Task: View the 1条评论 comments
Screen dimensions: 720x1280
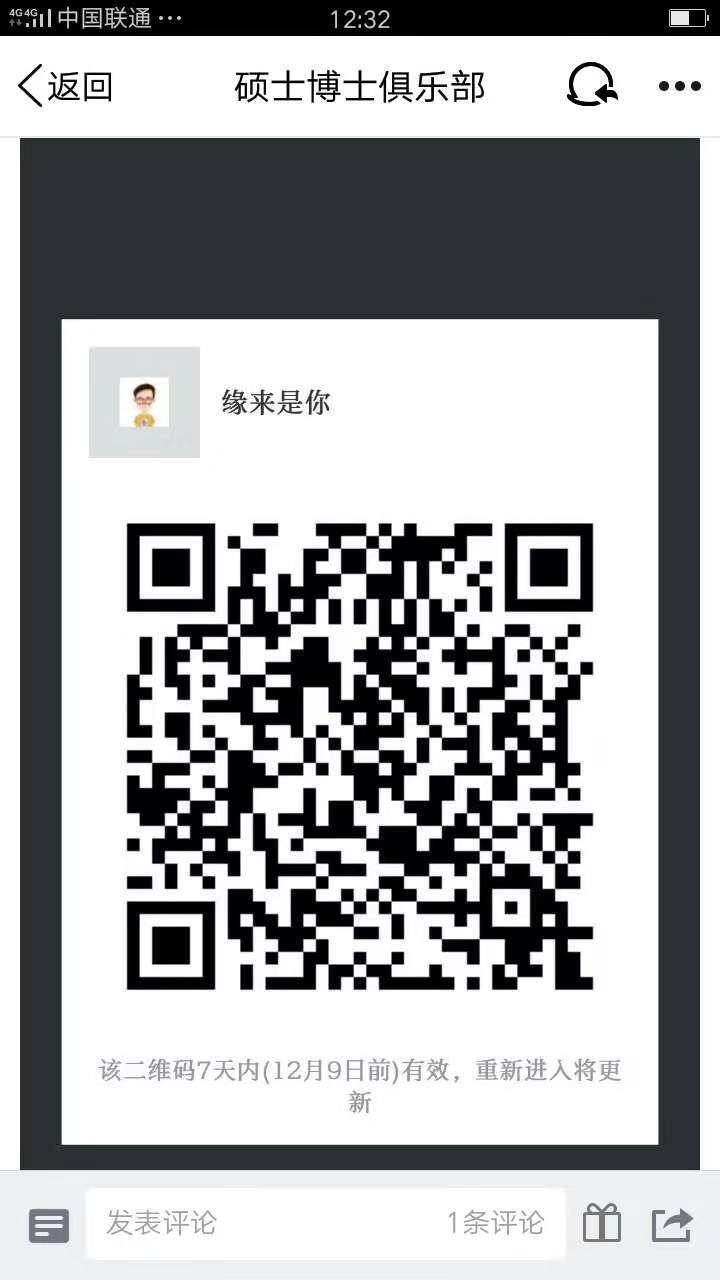Action: tap(495, 1223)
